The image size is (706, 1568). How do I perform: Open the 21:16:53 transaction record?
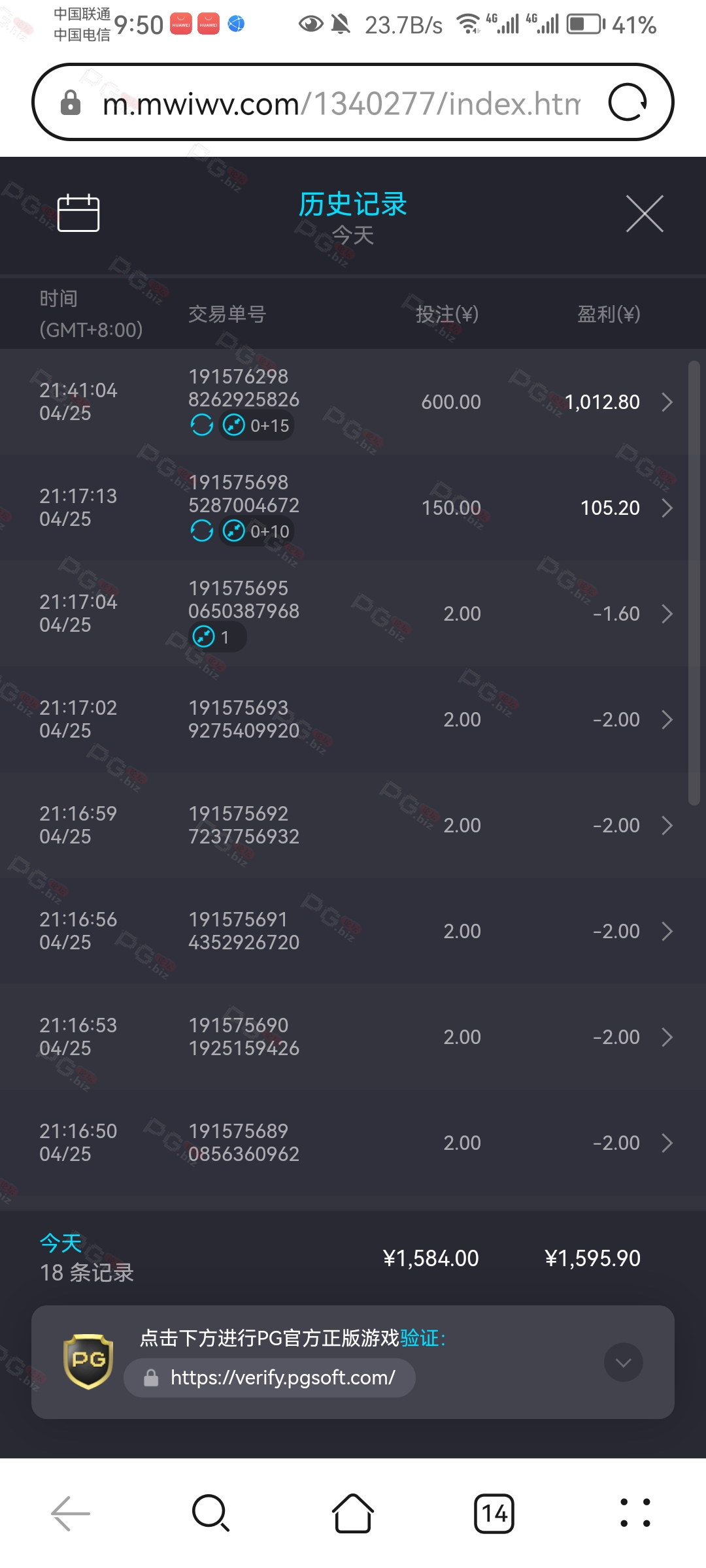click(353, 1037)
